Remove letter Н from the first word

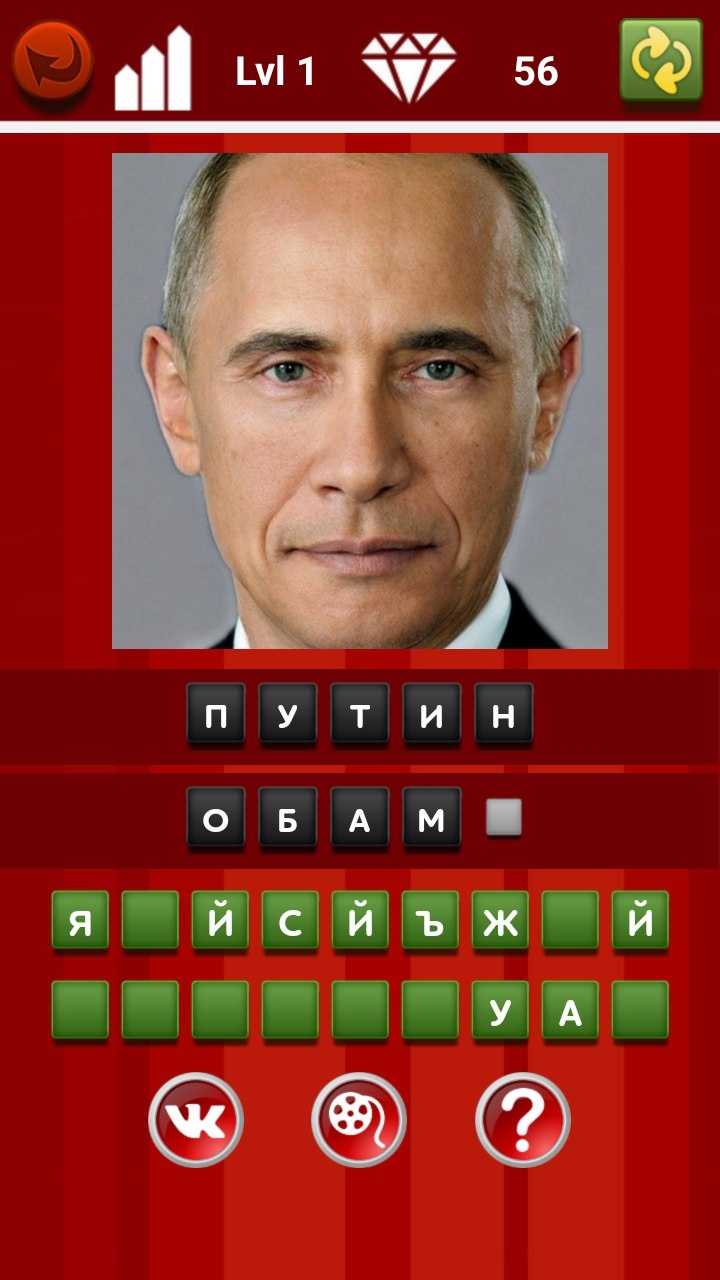coord(504,715)
